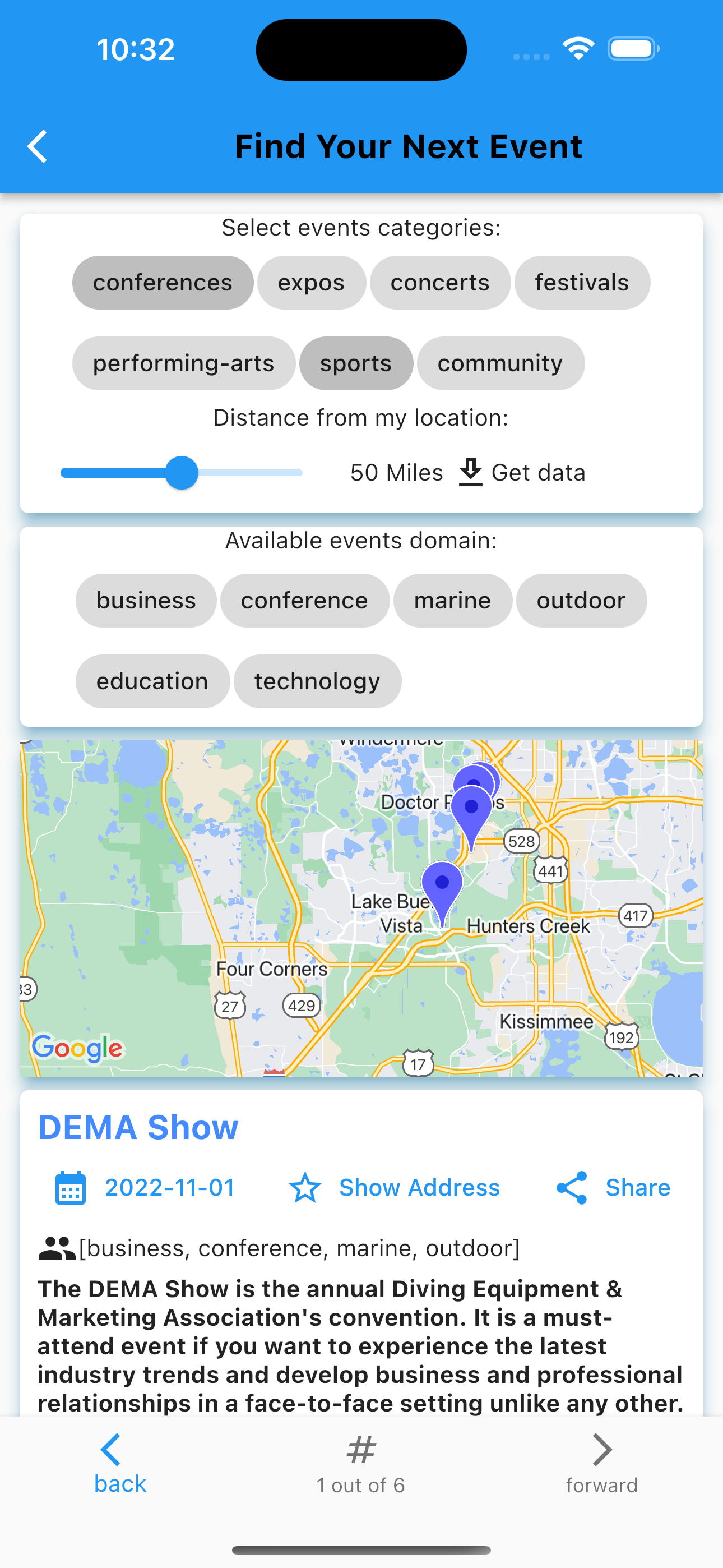723x1568 pixels.
Task: Filter by the outdoor domain chip
Action: (x=581, y=601)
